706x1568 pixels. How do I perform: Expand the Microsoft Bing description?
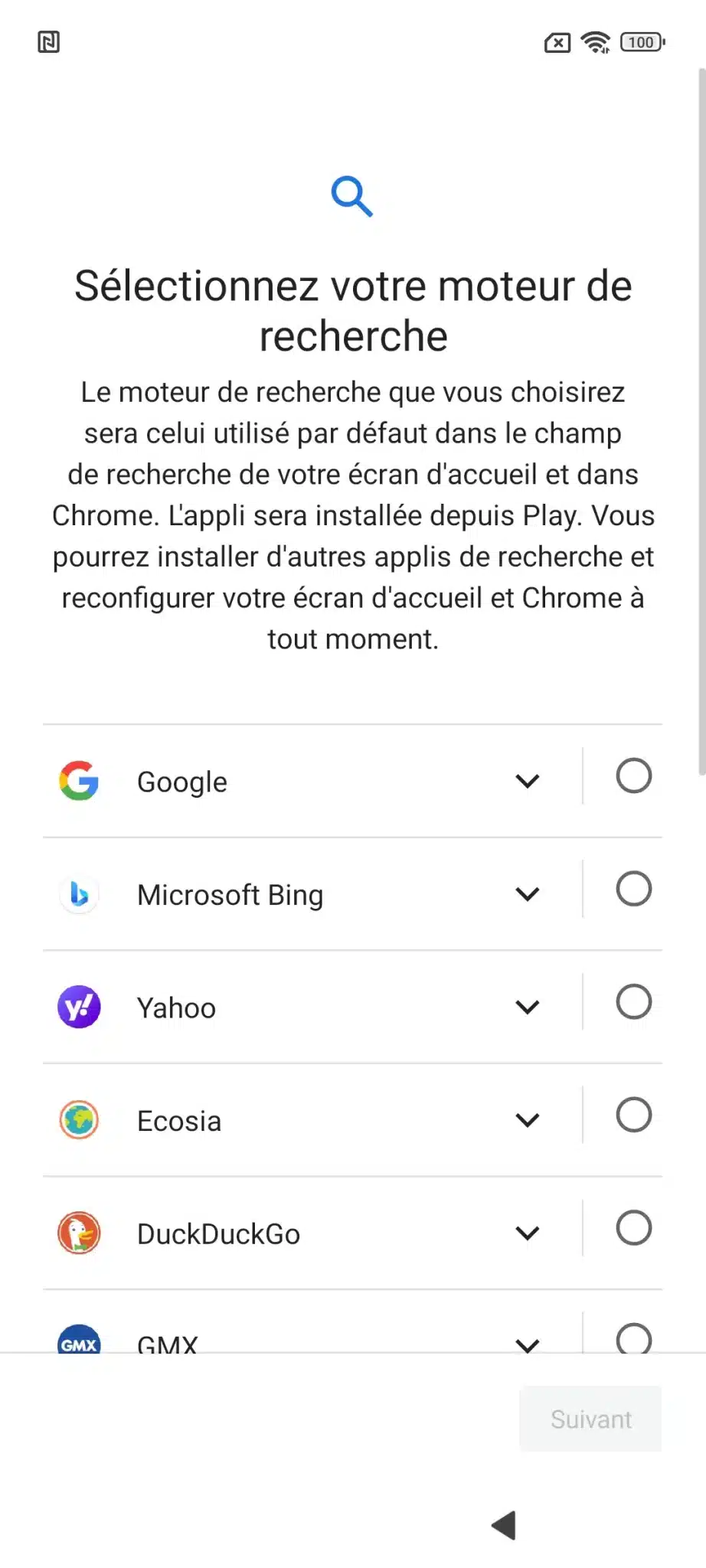[x=528, y=893]
